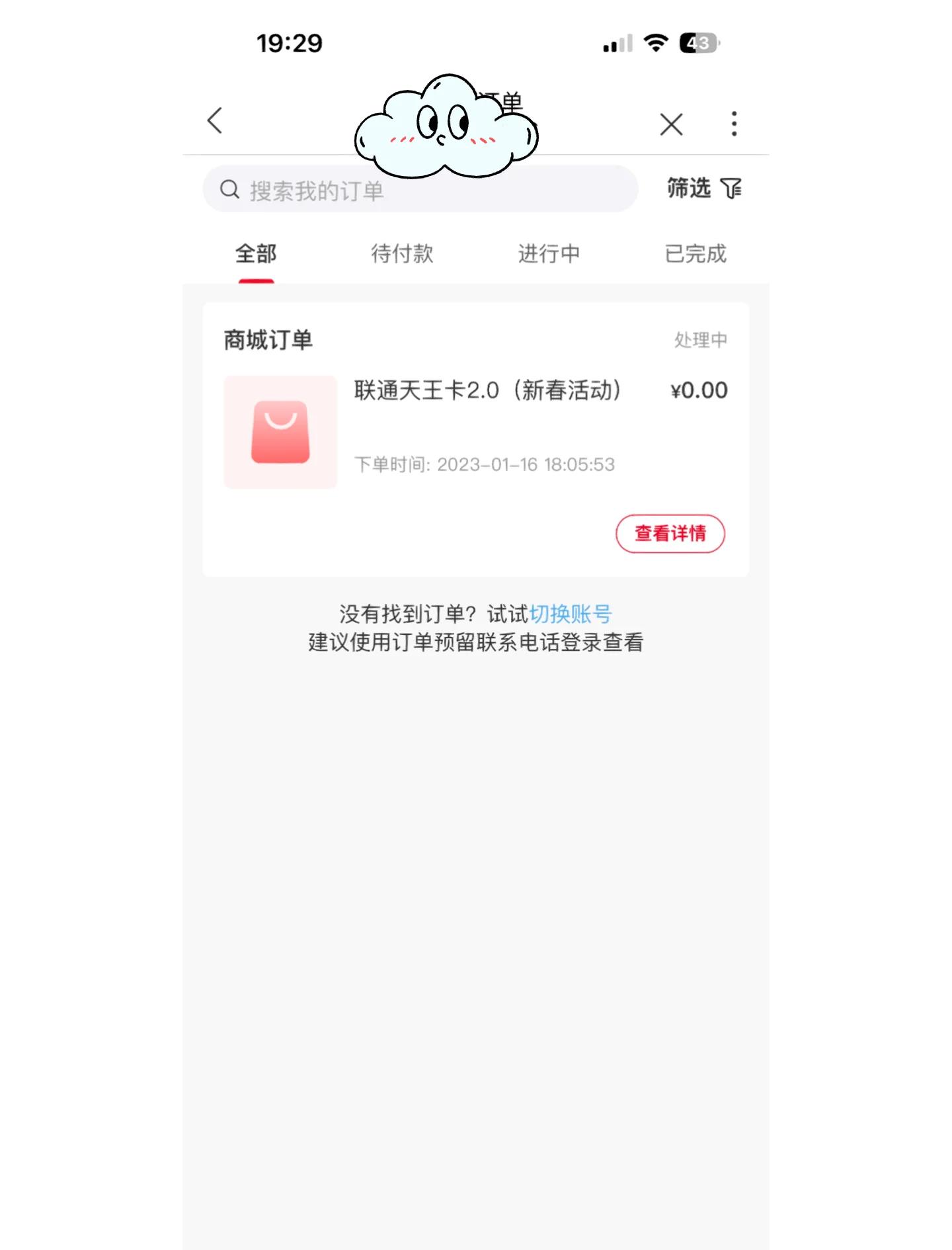
Task: Switch to the 已完成 tab
Action: [x=695, y=254]
